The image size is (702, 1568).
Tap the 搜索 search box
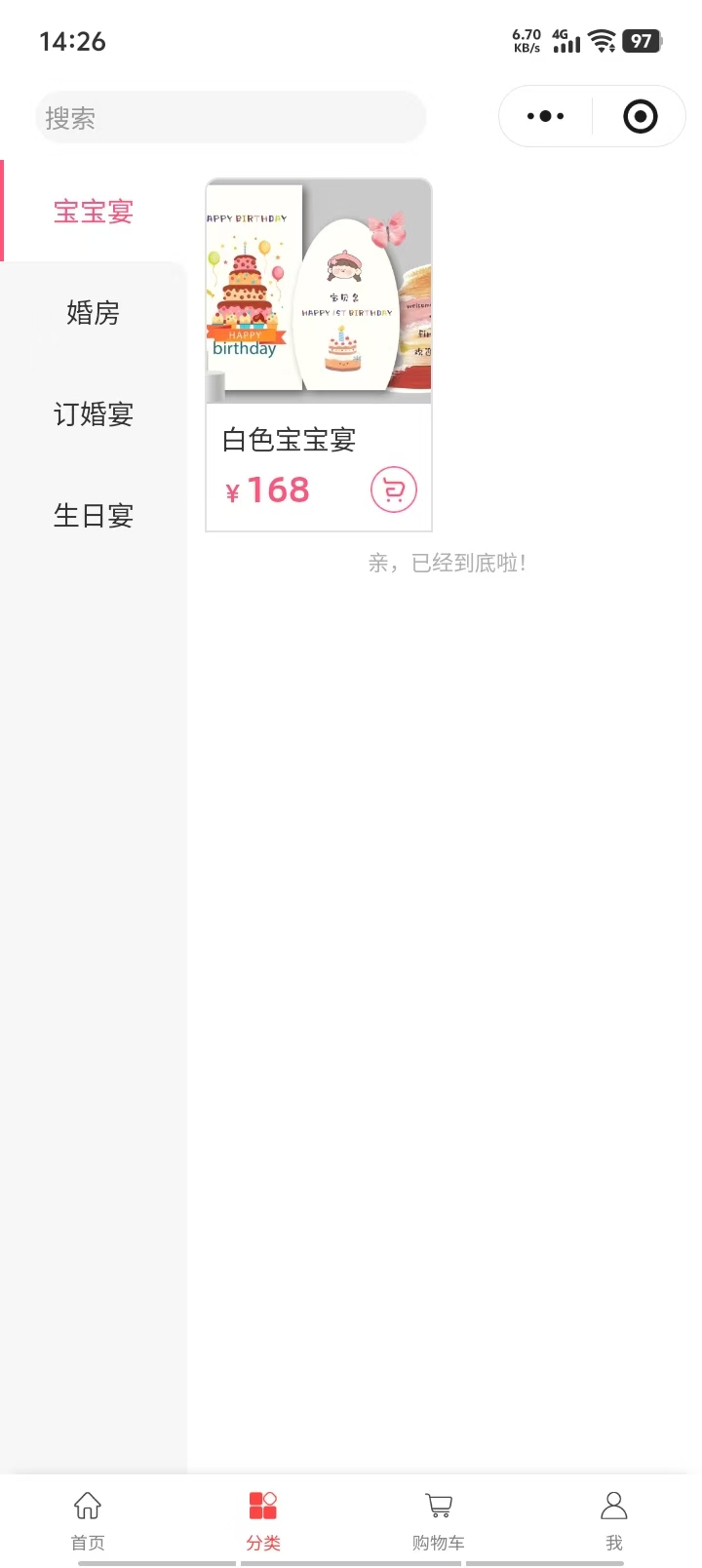230,118
